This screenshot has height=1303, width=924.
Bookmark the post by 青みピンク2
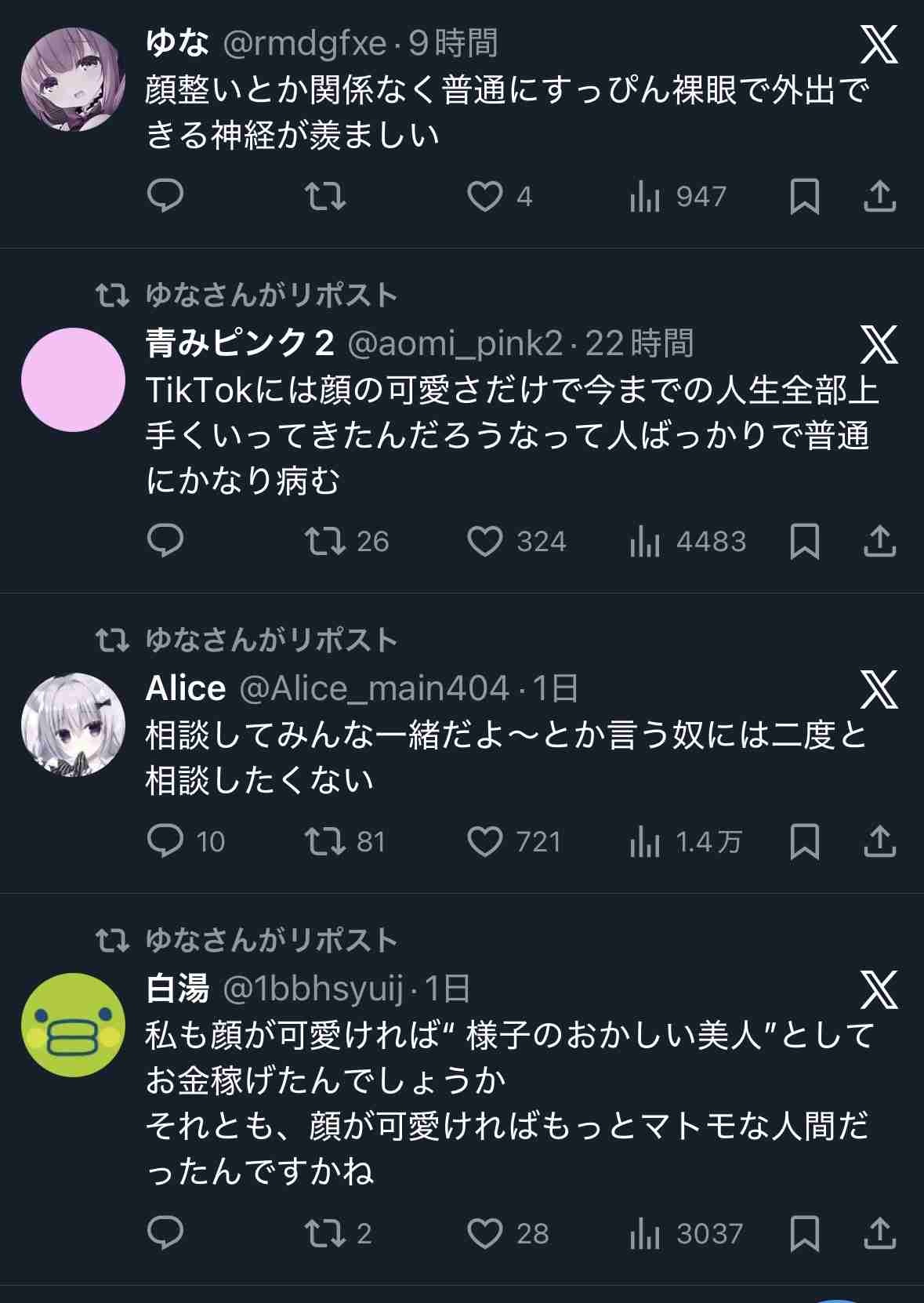pyautogui.click(x=804, y=541)
